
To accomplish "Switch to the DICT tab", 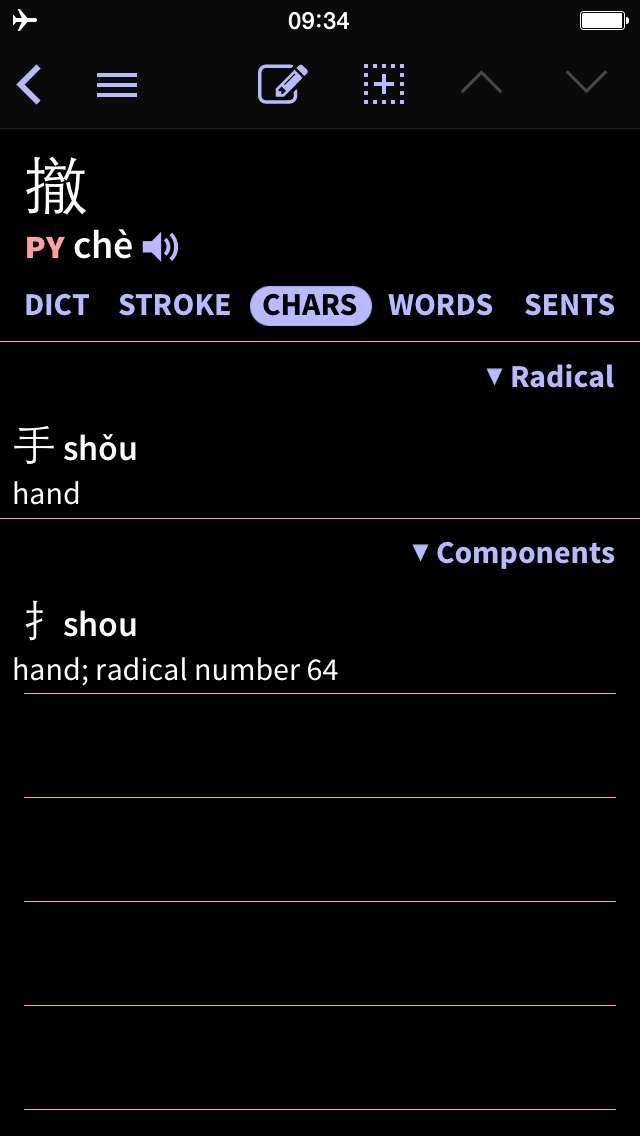I will (x=57, y=305).
